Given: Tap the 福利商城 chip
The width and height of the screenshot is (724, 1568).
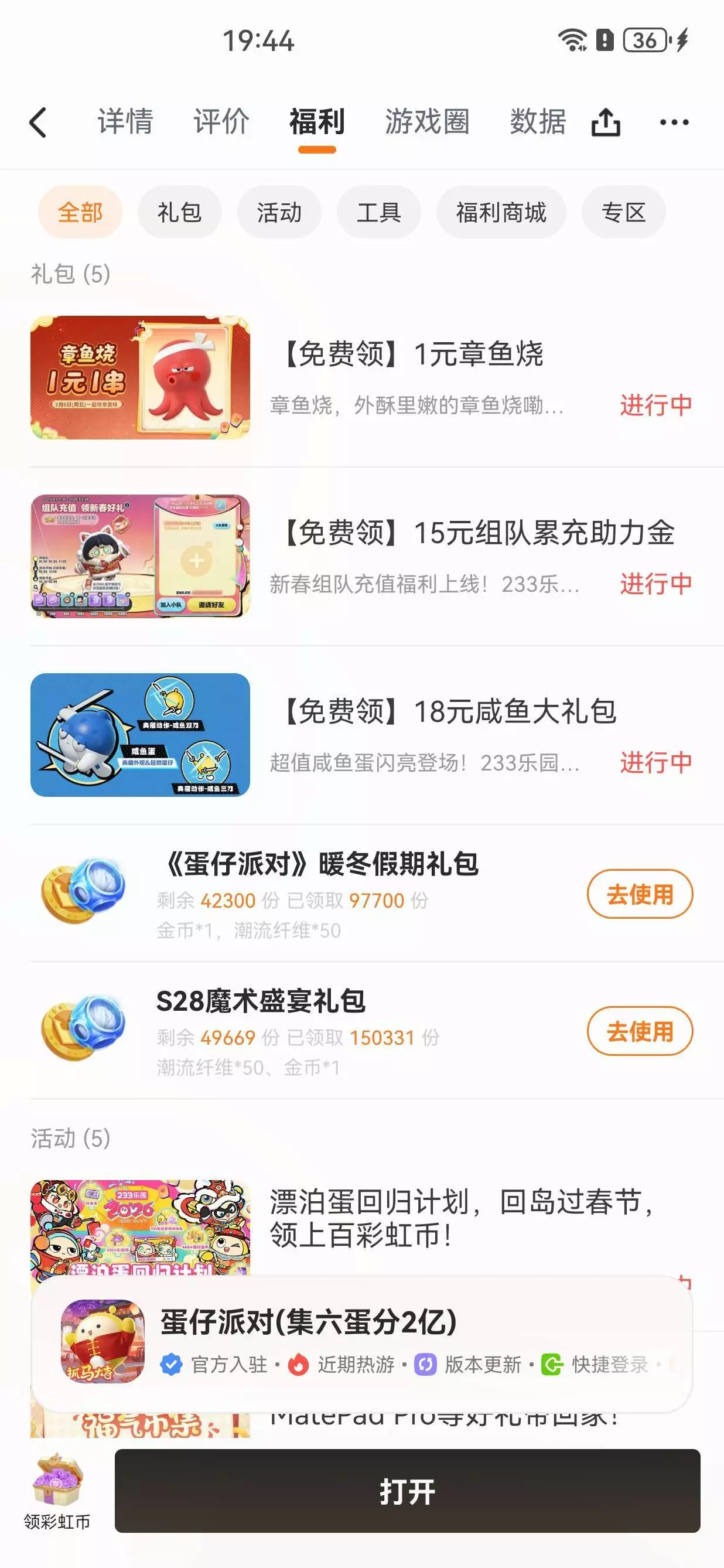Looking at the screenshot, I should [x=501, y=213].
